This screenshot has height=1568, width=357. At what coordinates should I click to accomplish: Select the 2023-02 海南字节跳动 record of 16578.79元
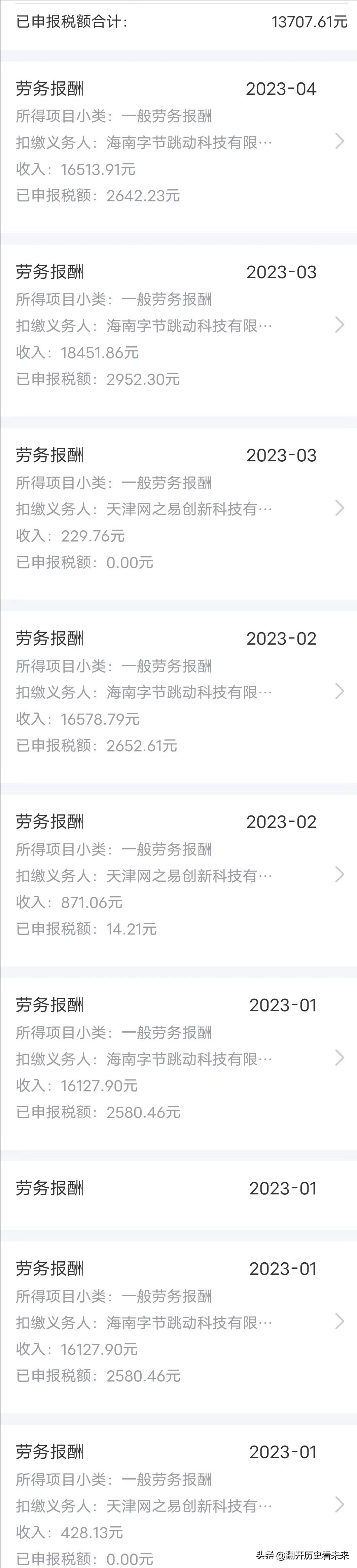[x=178, y=691]
